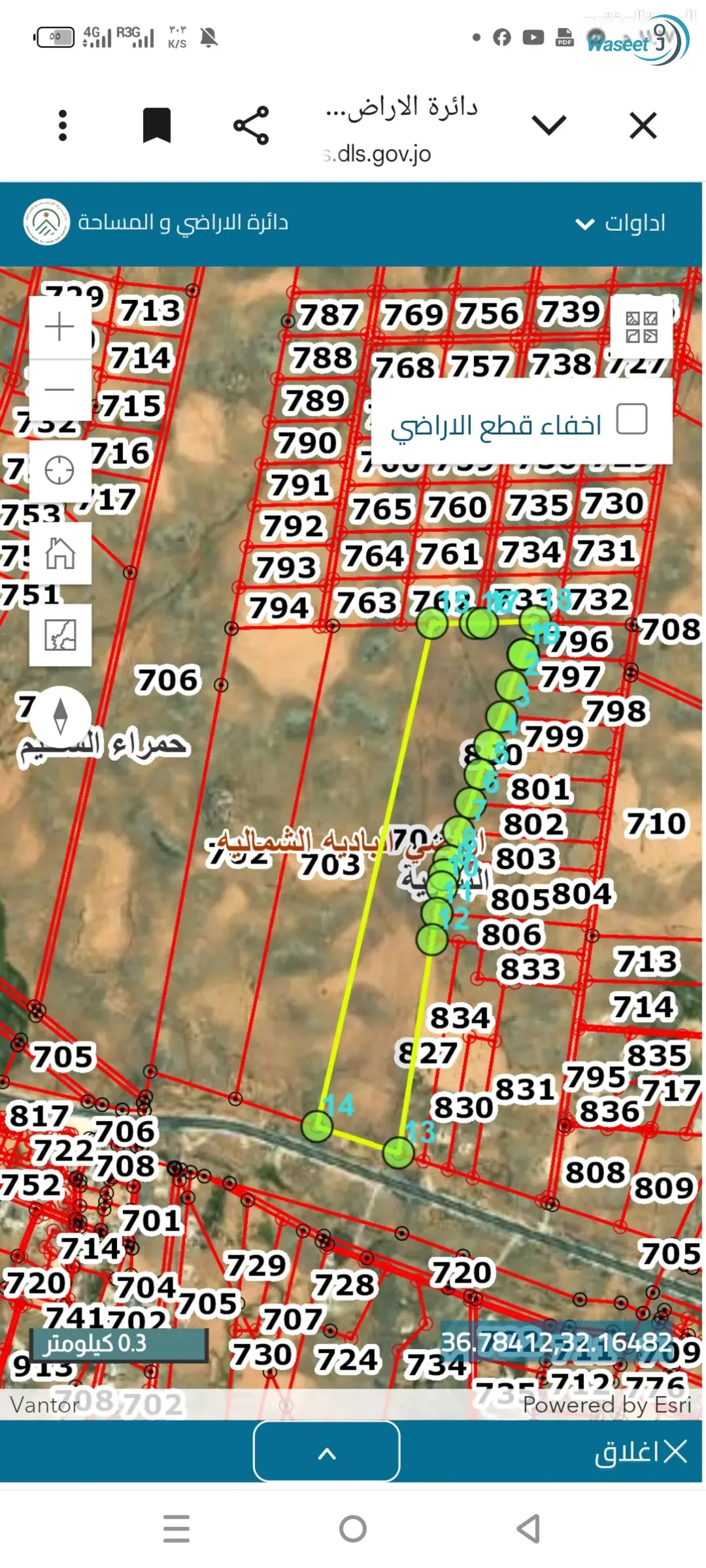Minimize the browser tab with the down chevron
Image resolution: width=706 pixels, height=1568 pixels.
click(x=549, y=125)
